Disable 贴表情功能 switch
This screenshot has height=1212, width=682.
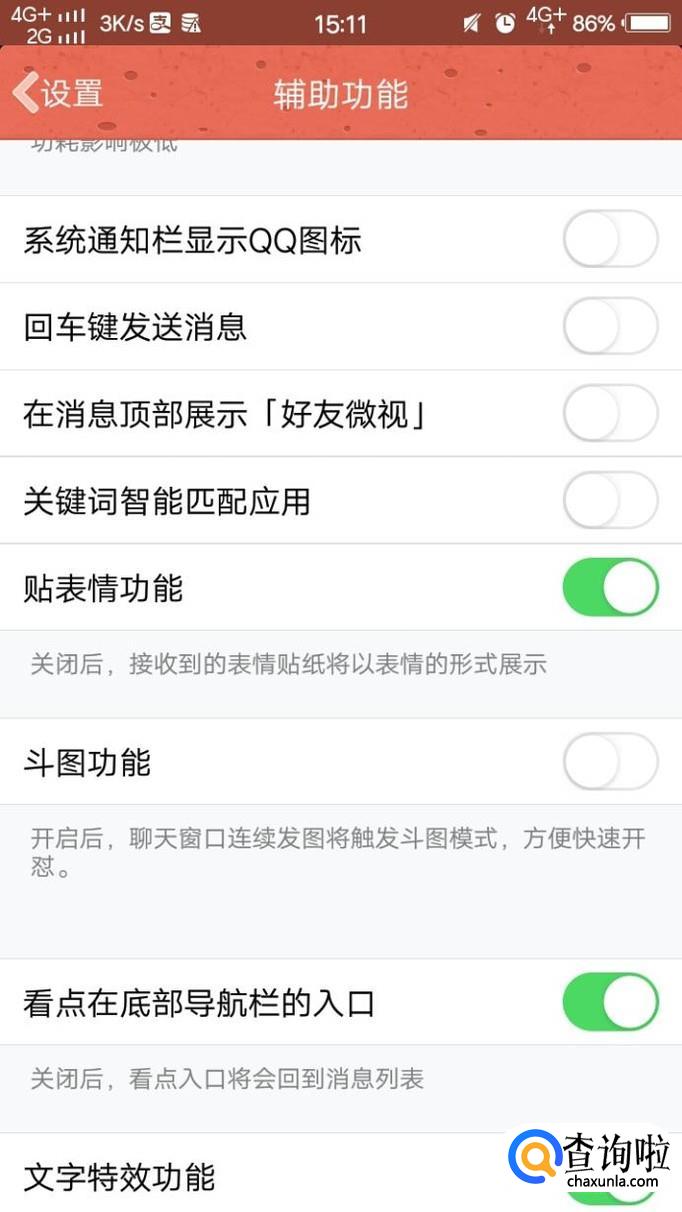[610, 588]
